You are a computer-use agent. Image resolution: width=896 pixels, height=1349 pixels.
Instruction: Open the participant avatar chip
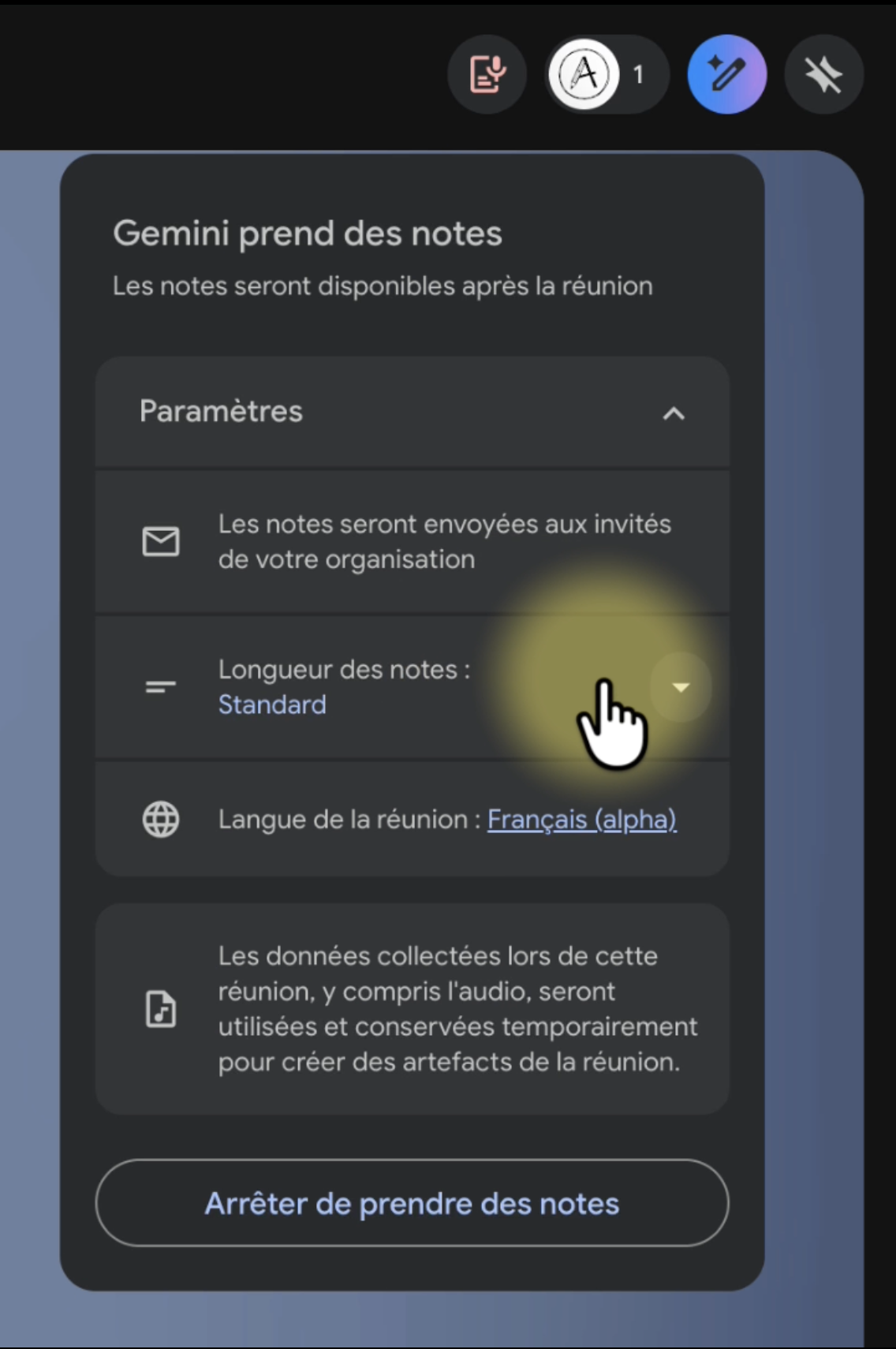[x=605, y=75]
